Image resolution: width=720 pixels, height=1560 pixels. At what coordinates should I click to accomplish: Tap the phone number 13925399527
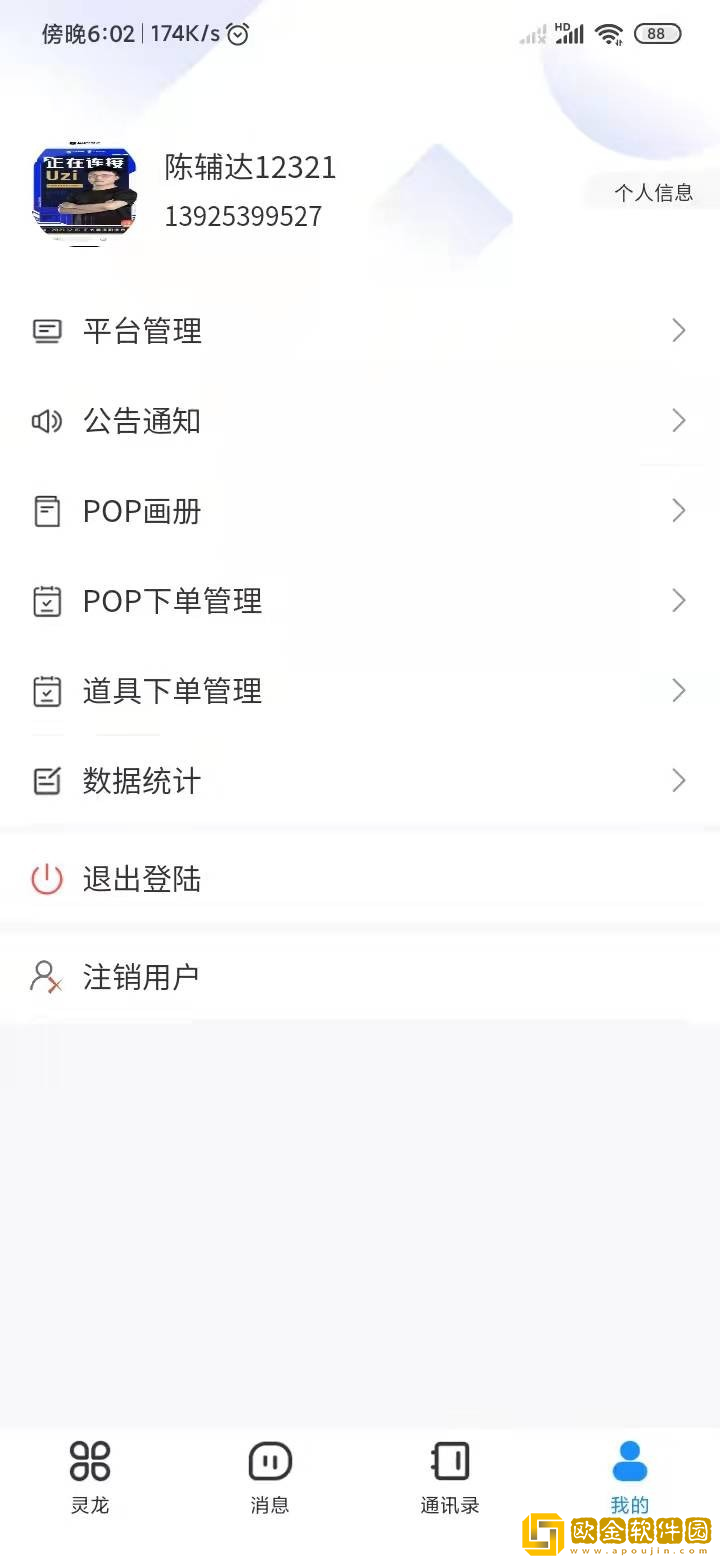click(240, 216)
